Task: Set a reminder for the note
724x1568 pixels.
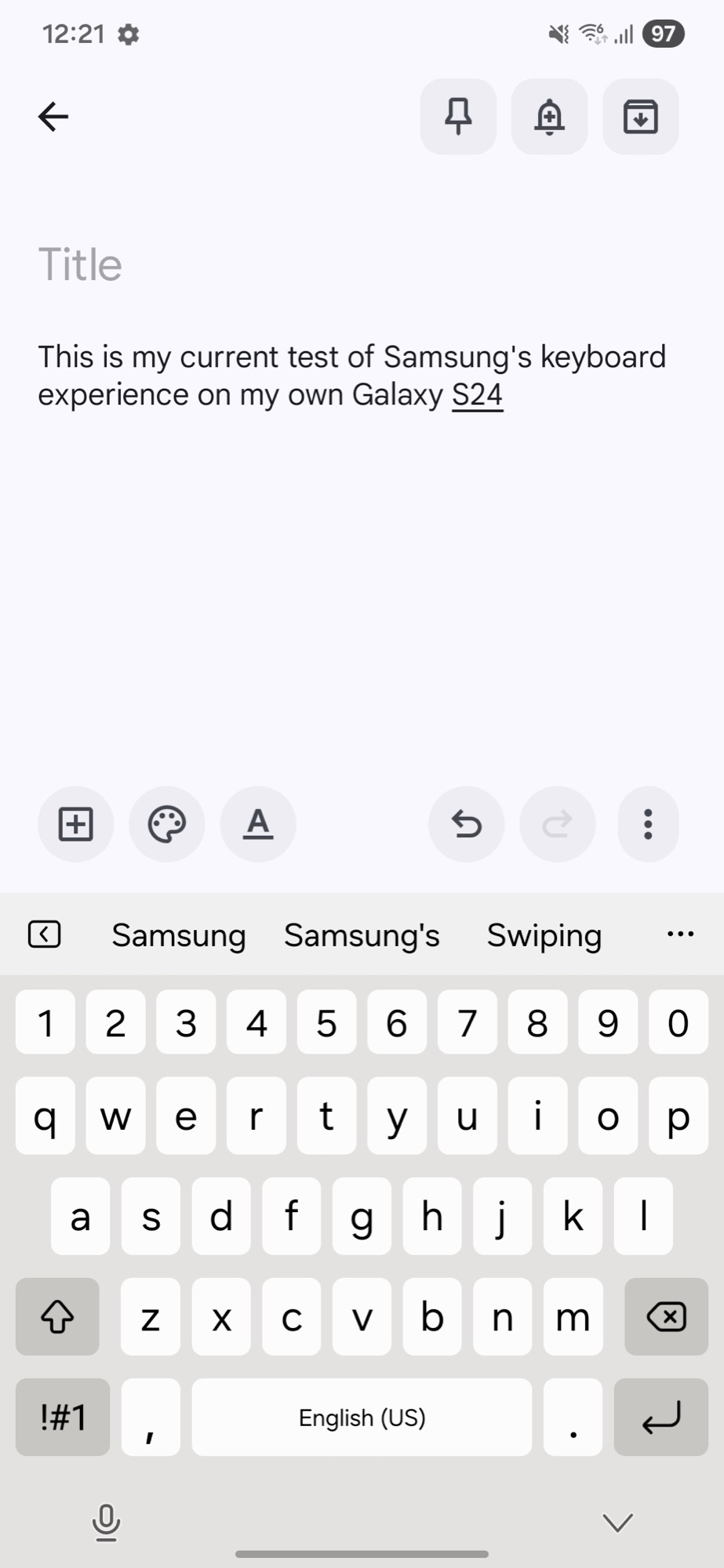Action: [x=549, y=117]
